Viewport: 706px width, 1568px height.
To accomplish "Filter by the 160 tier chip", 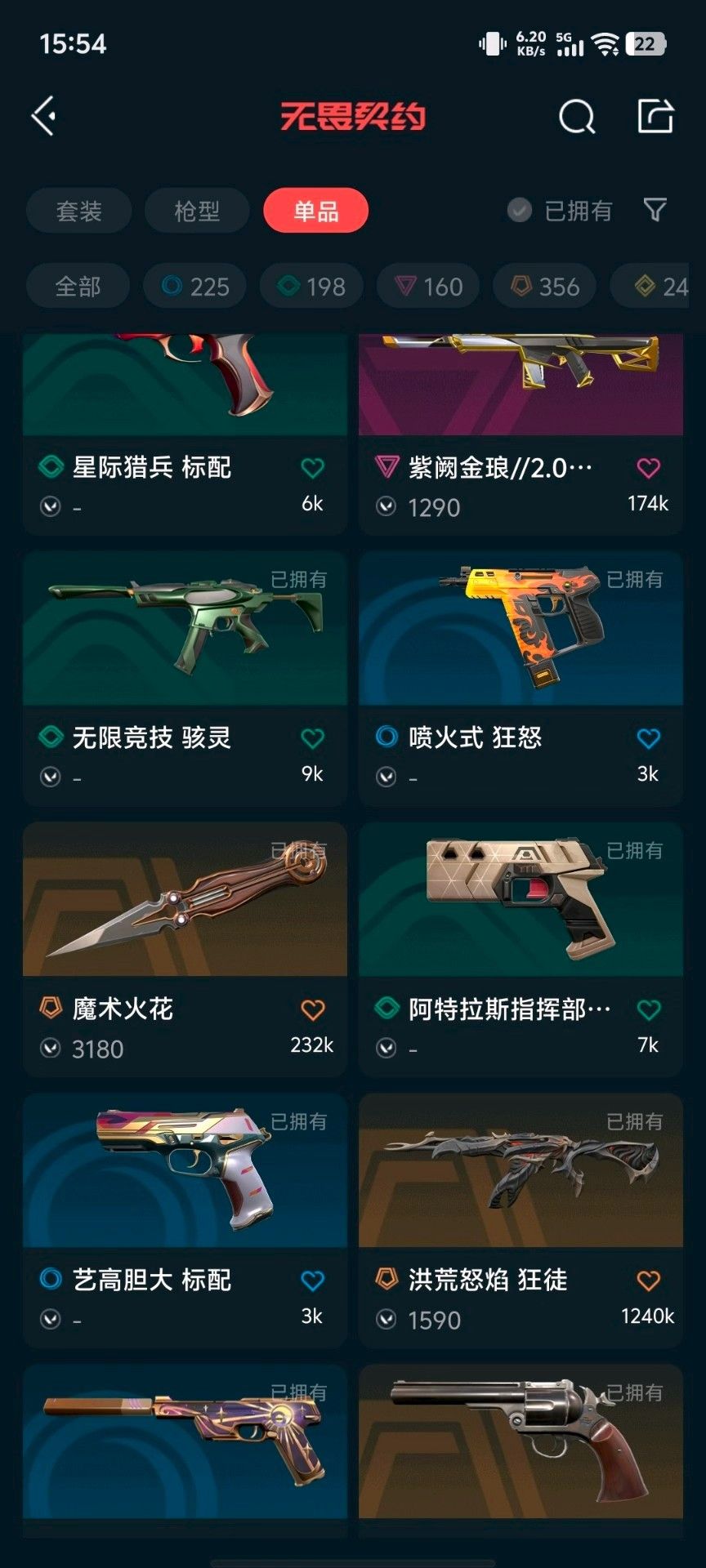I will tap(428, 287).
